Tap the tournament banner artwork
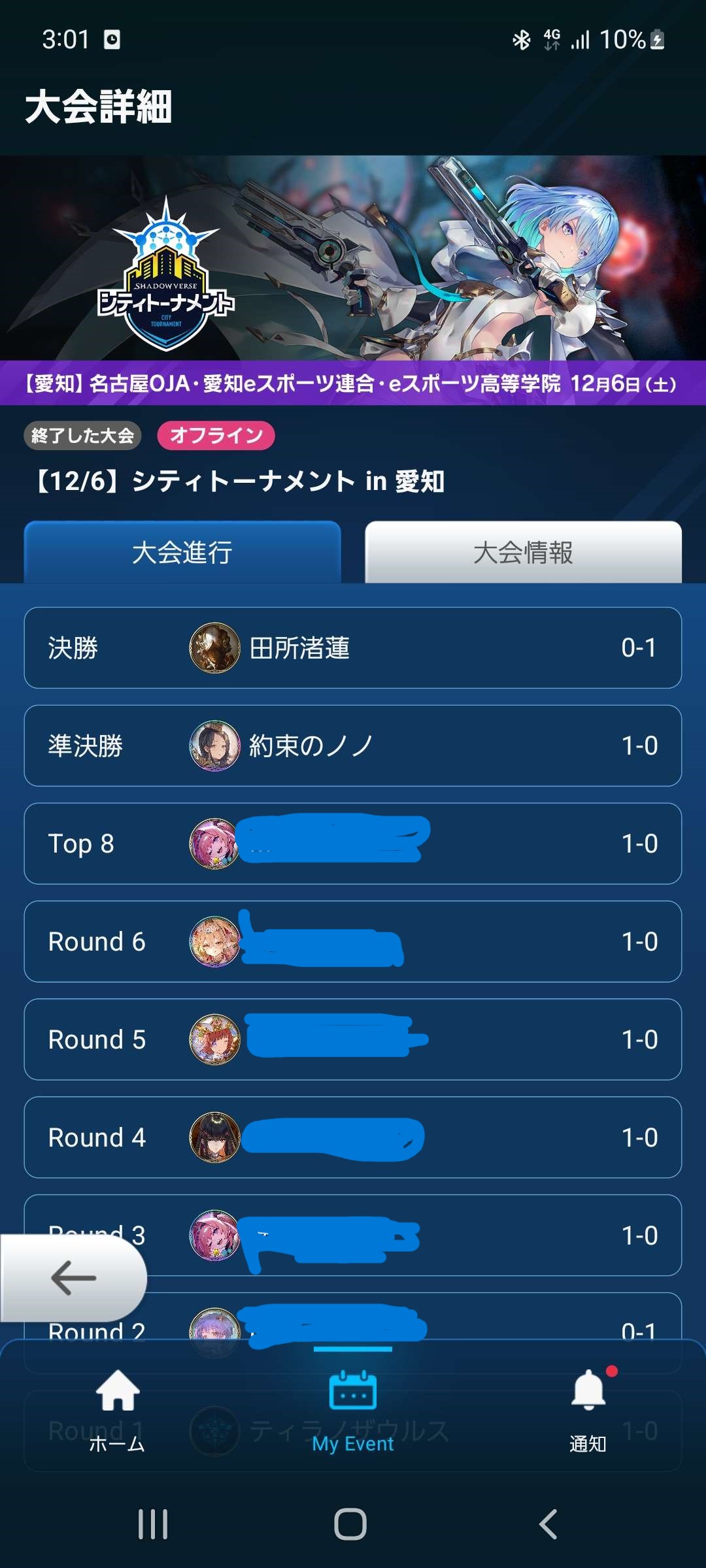The width and height of the screenshot is (706, 1568). (458, 261)
